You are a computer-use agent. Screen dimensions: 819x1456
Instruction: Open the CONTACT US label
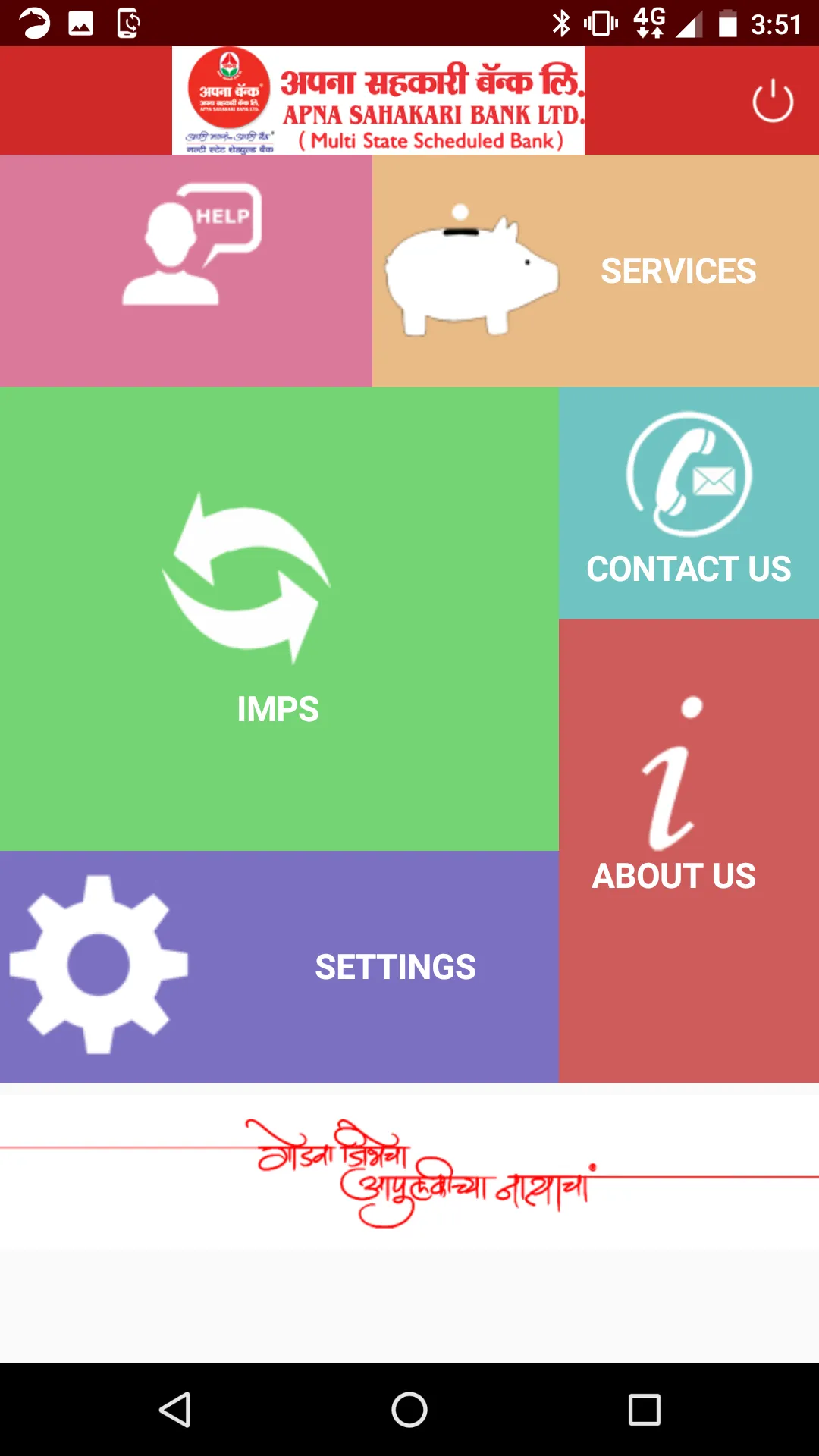click(689, 567)
